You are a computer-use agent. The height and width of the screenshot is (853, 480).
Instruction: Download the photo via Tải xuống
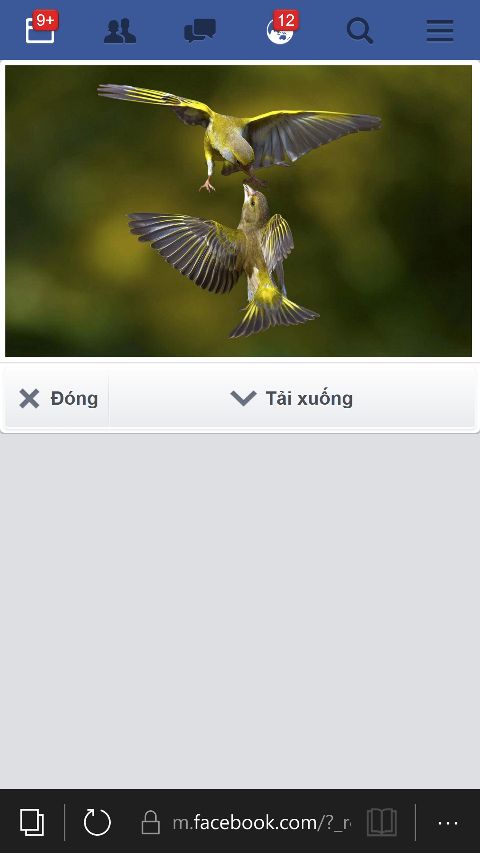(292, 399)
